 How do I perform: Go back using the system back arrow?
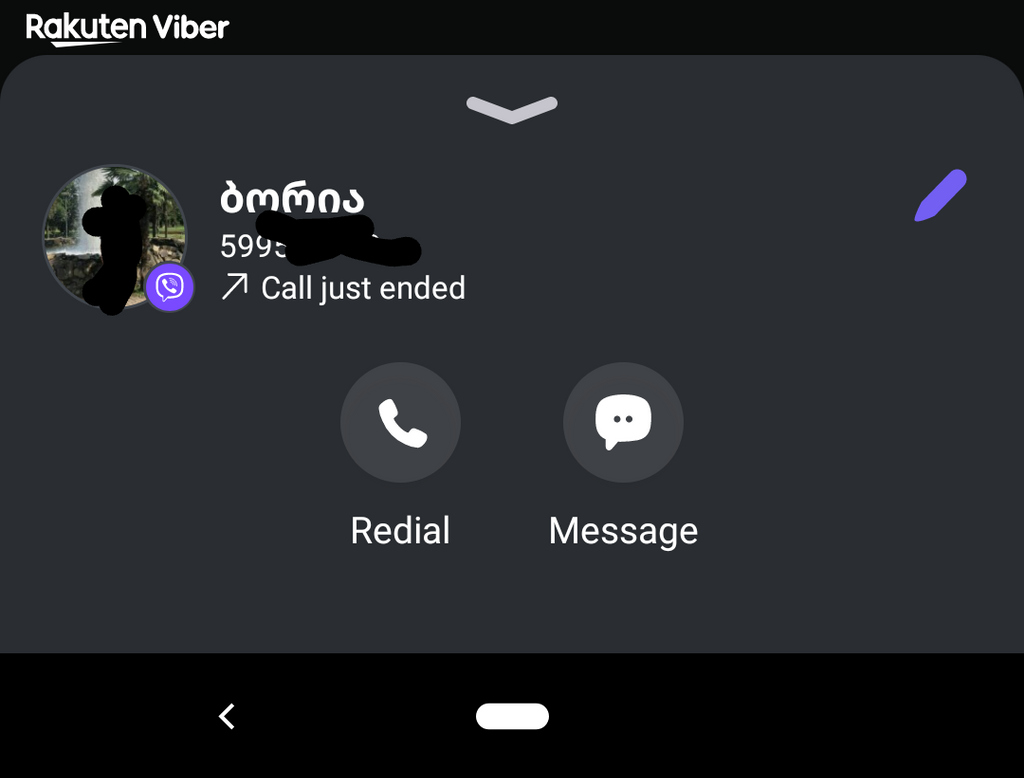(227, 716)
